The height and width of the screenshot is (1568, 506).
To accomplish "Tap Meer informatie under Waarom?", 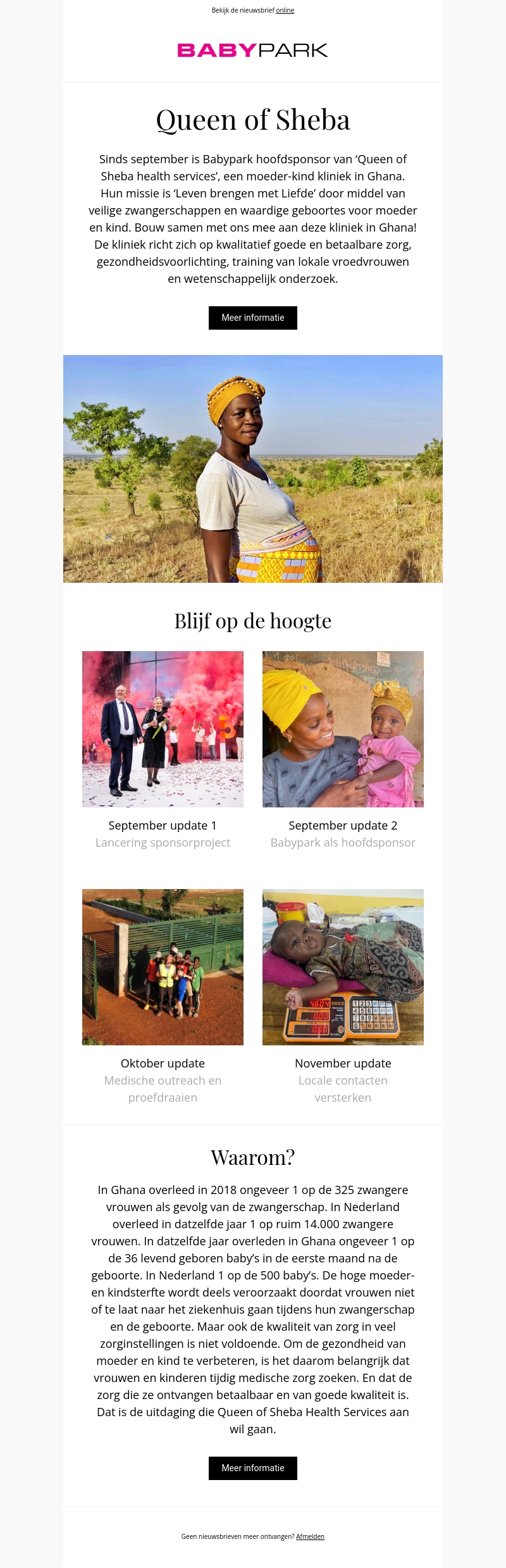I will [253, 1468].
